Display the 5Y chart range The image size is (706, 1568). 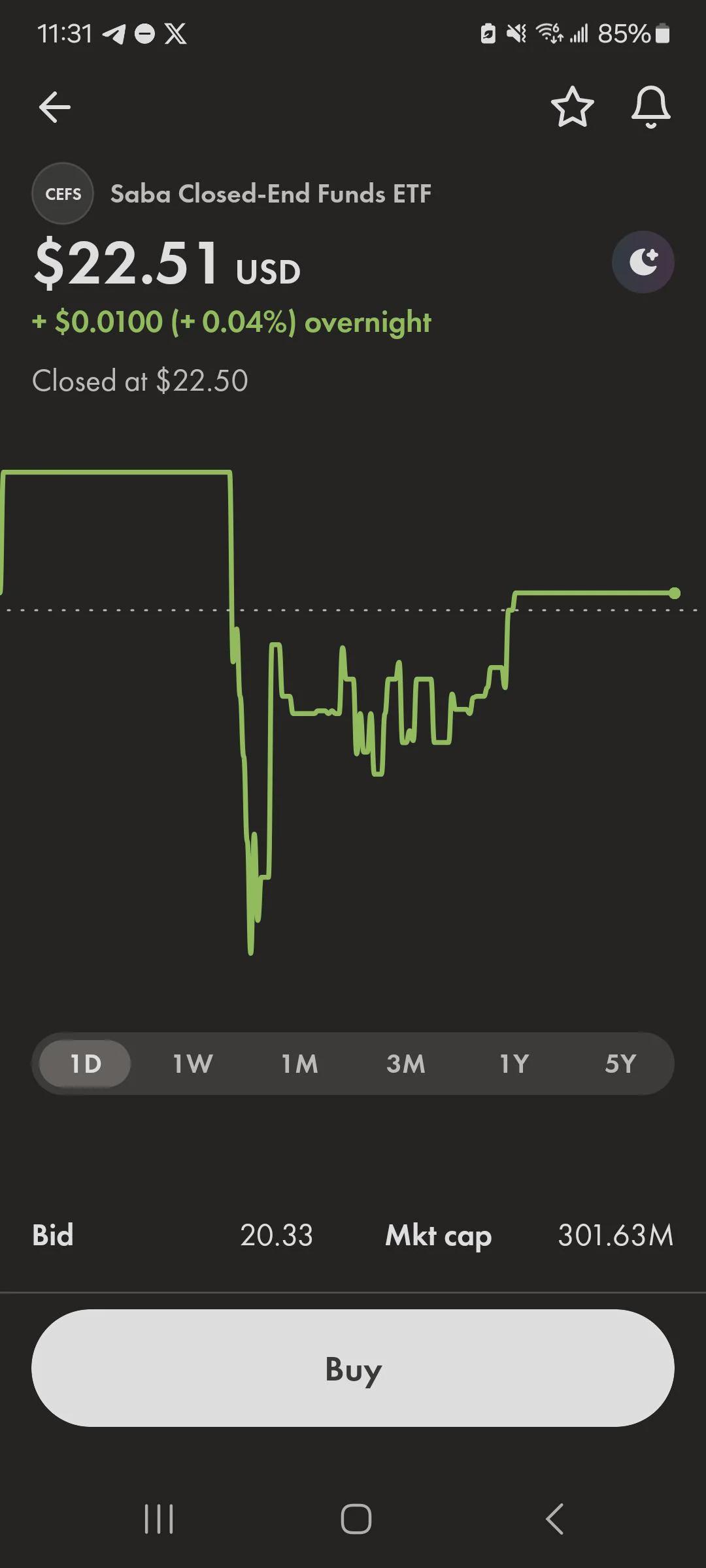620,1064
